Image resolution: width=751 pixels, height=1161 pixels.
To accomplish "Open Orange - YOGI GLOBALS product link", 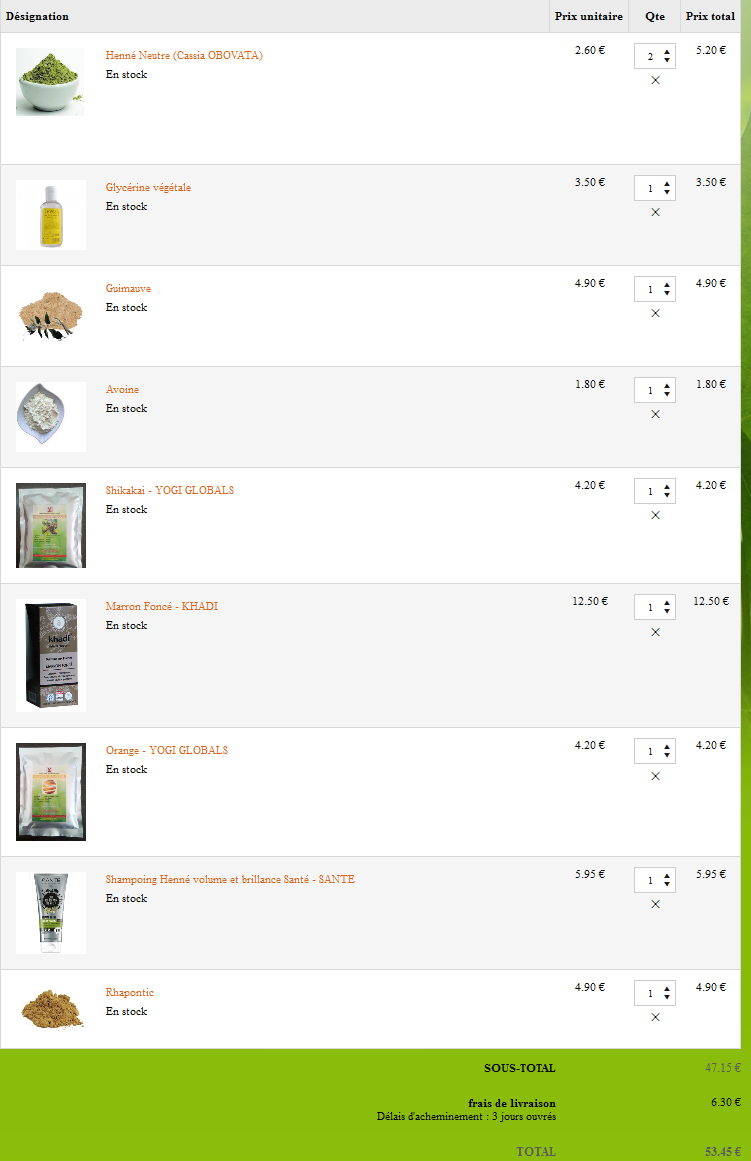I will click(166, 751).
